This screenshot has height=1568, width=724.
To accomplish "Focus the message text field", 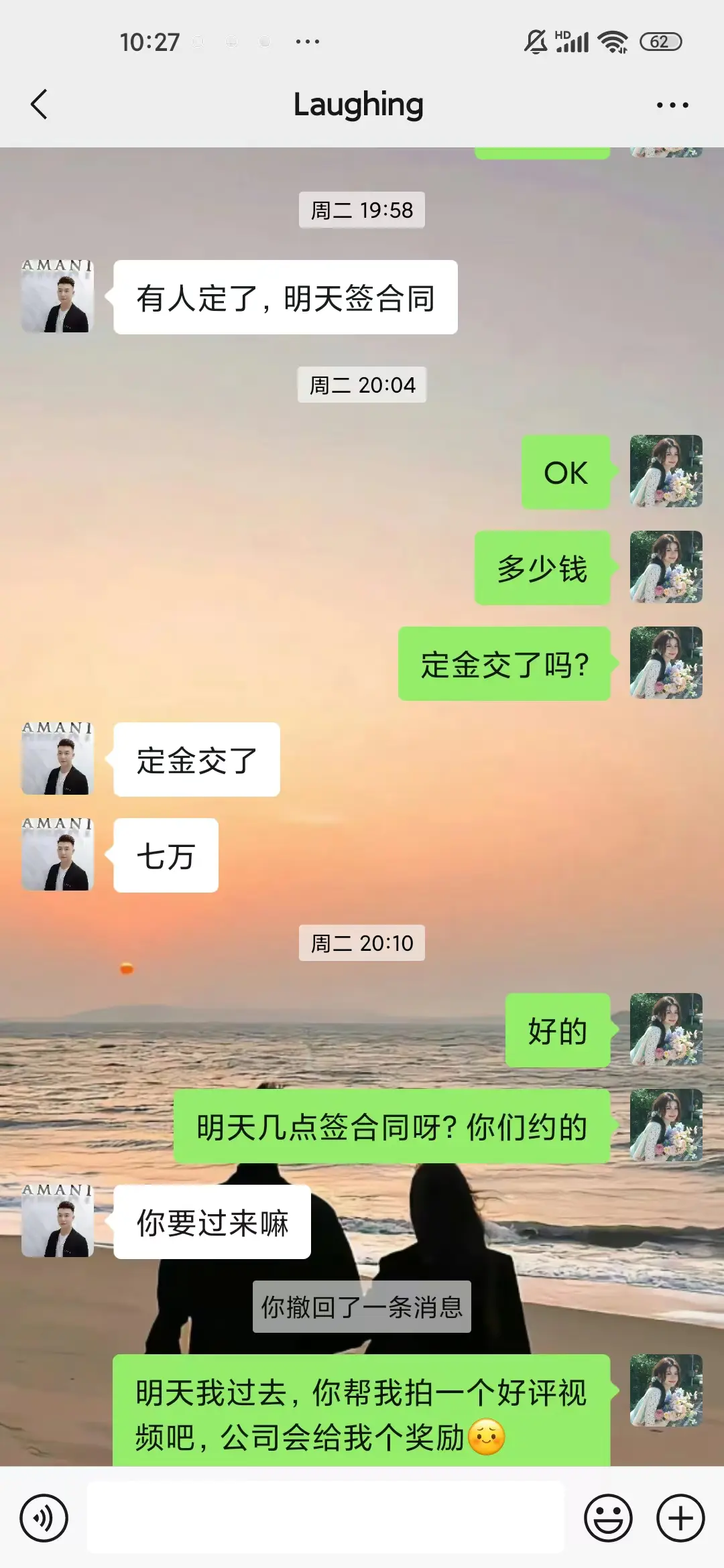I will [326, 1518].
